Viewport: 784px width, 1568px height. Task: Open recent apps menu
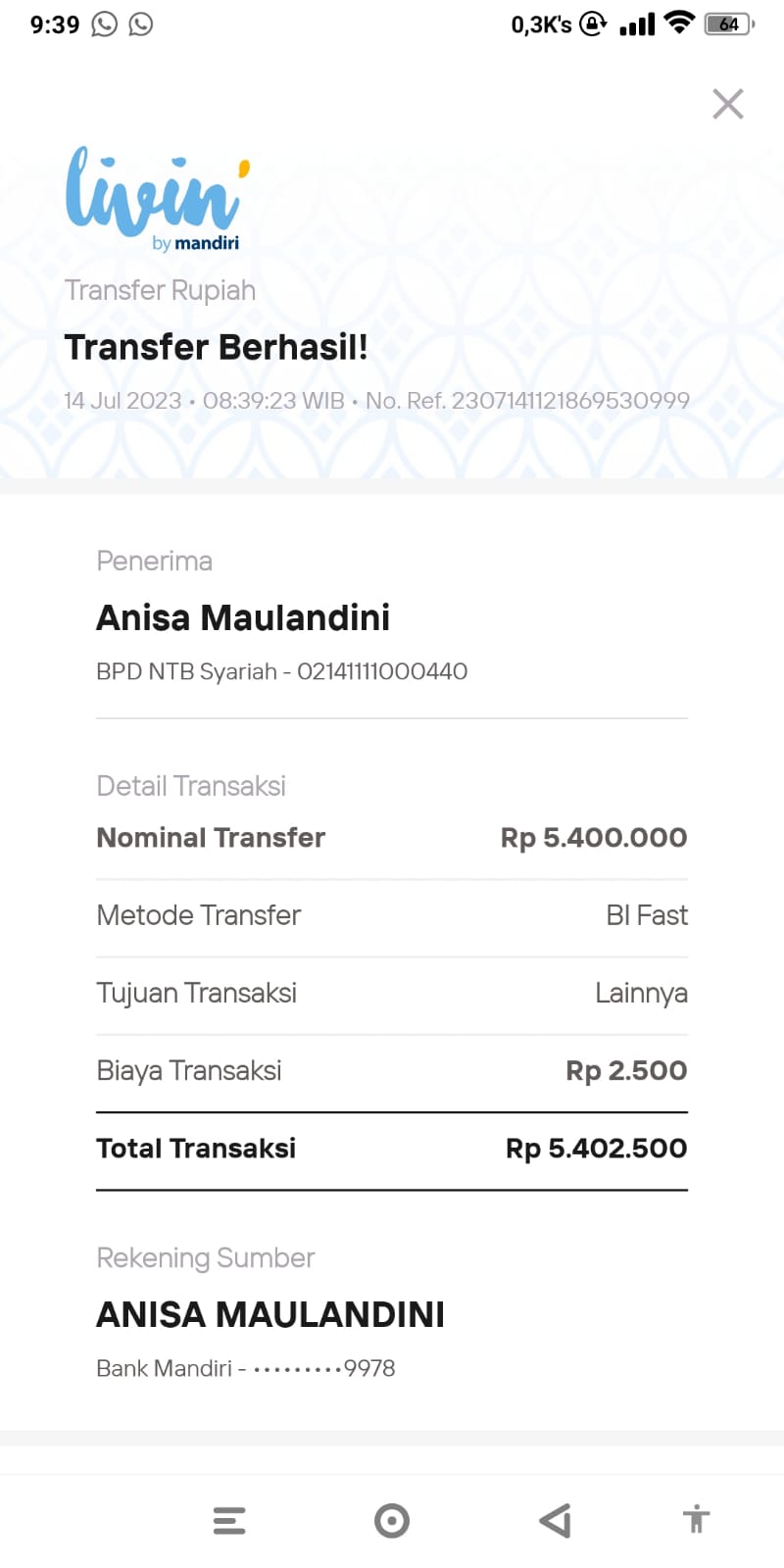229,1521
